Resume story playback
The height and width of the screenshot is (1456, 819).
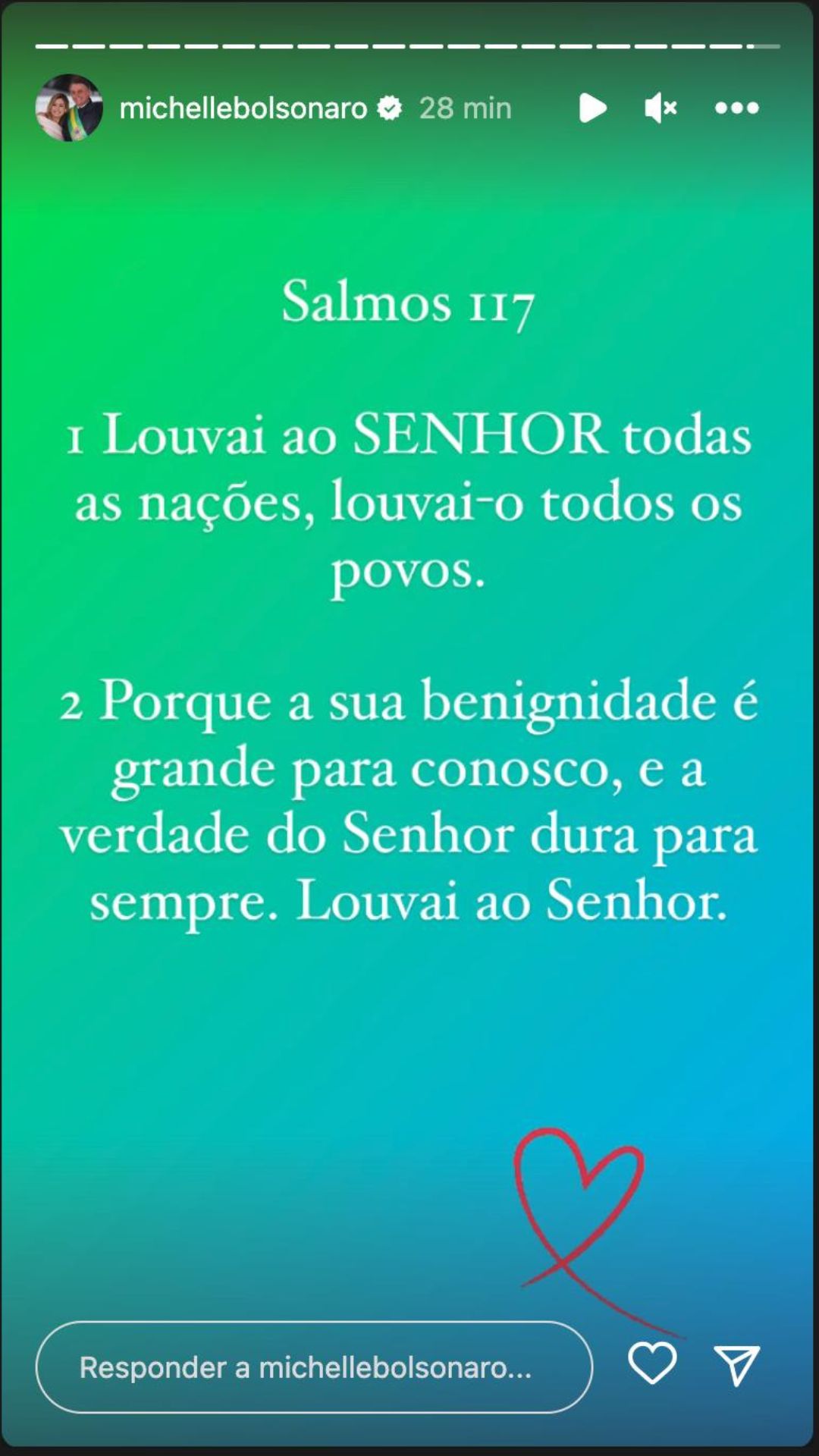coord(592,108)
